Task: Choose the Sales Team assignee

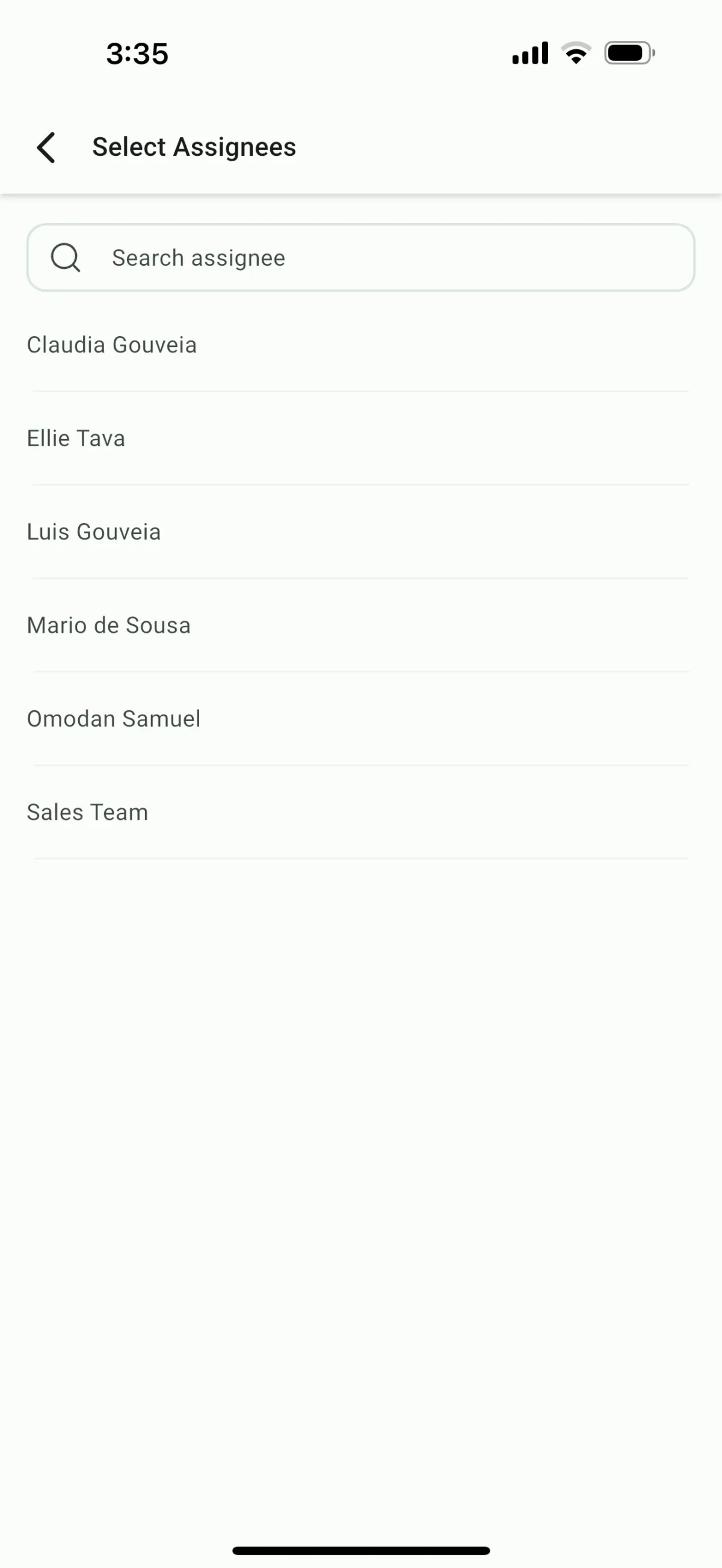Action: pos(88,812)
